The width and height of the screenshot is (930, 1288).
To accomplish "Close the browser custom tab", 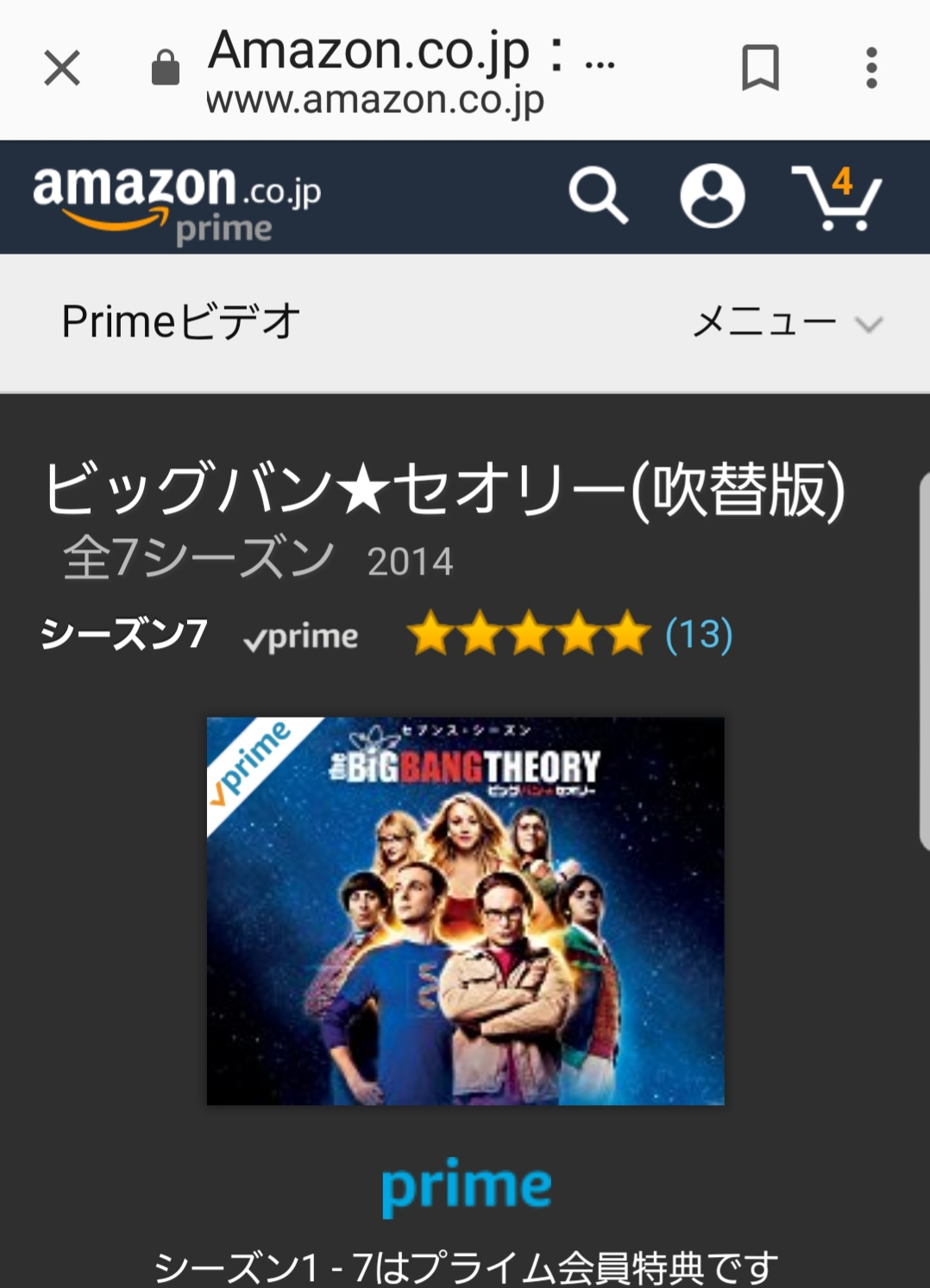I will [x=62, y=67].
